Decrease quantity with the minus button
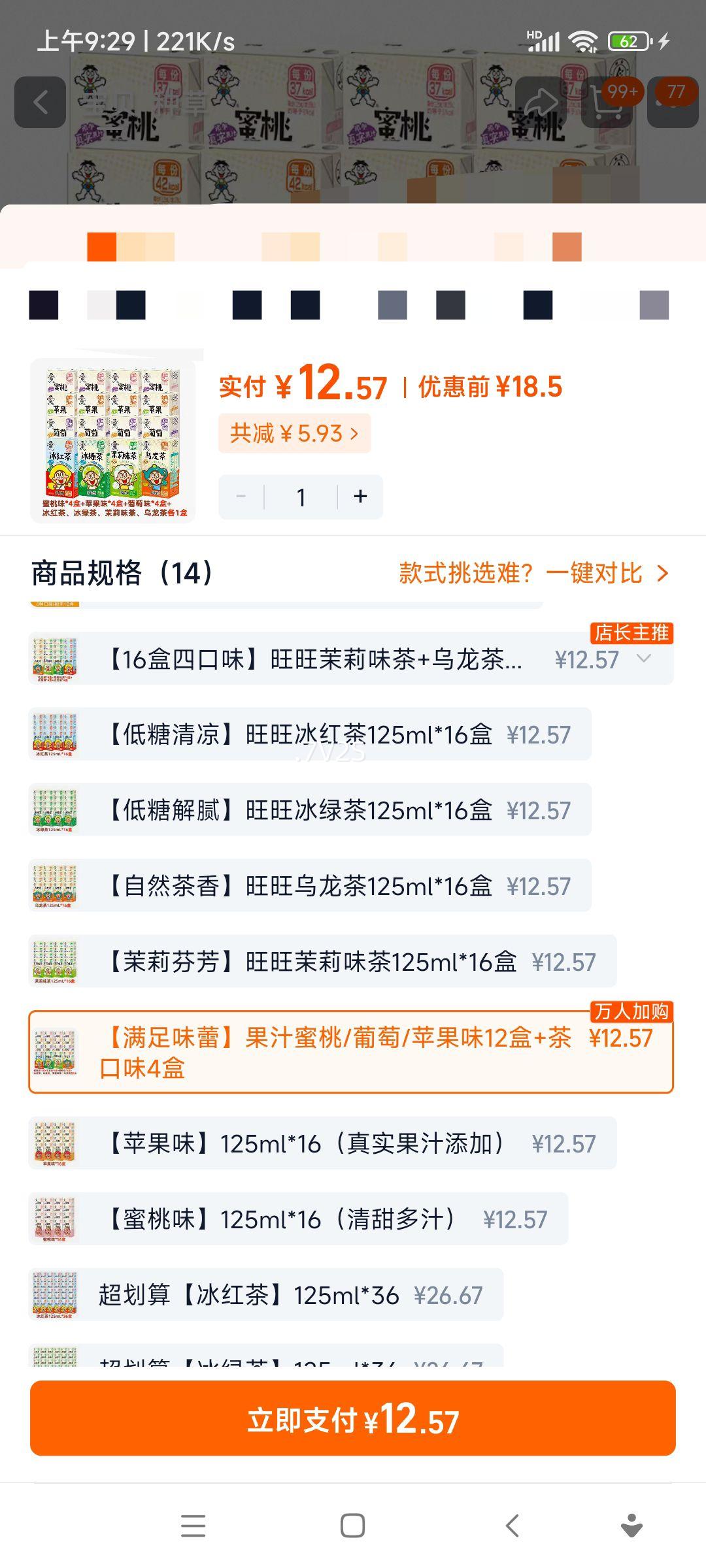 point(241,497)
